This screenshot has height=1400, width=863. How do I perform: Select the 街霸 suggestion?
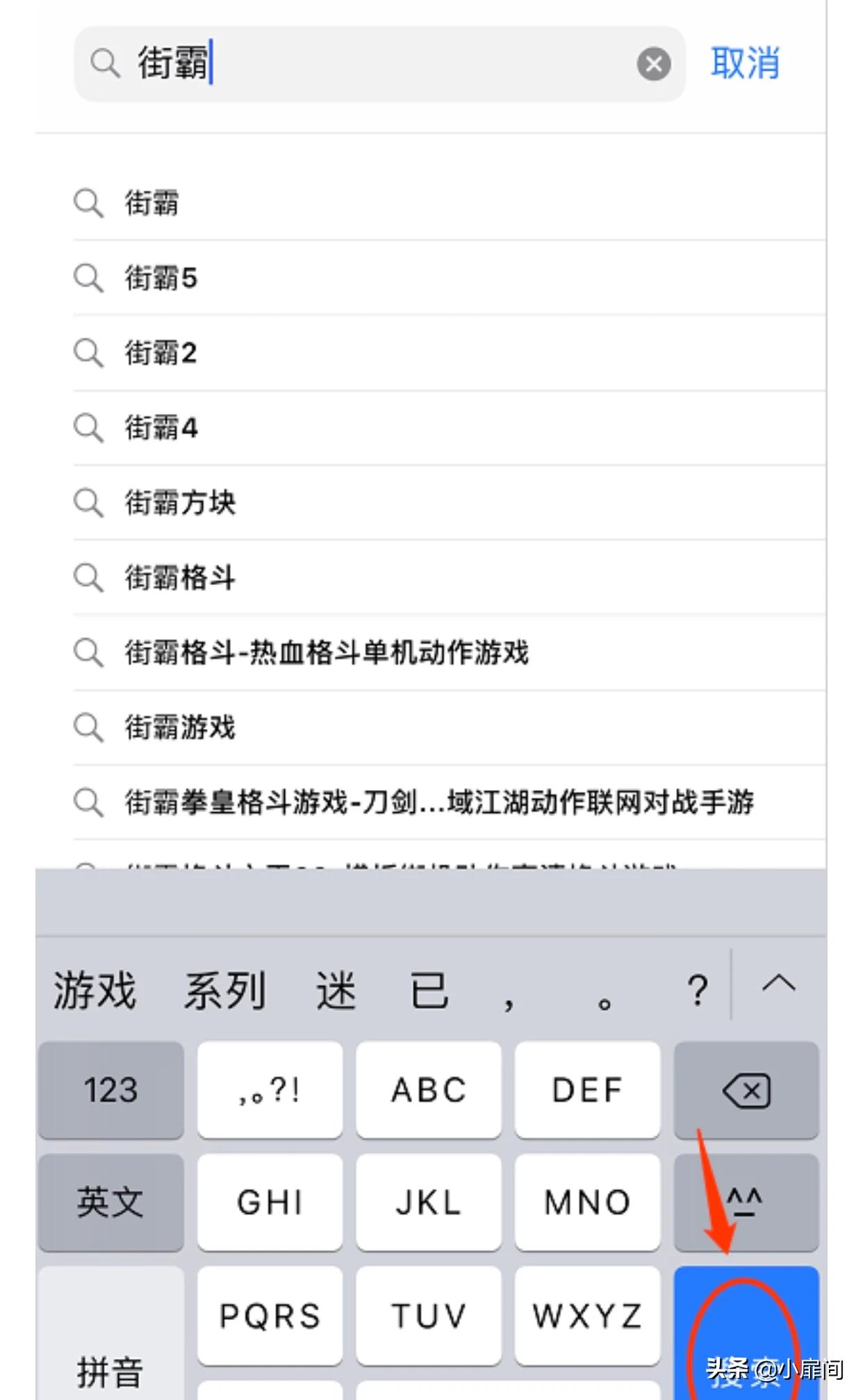(x=151, y=204)
